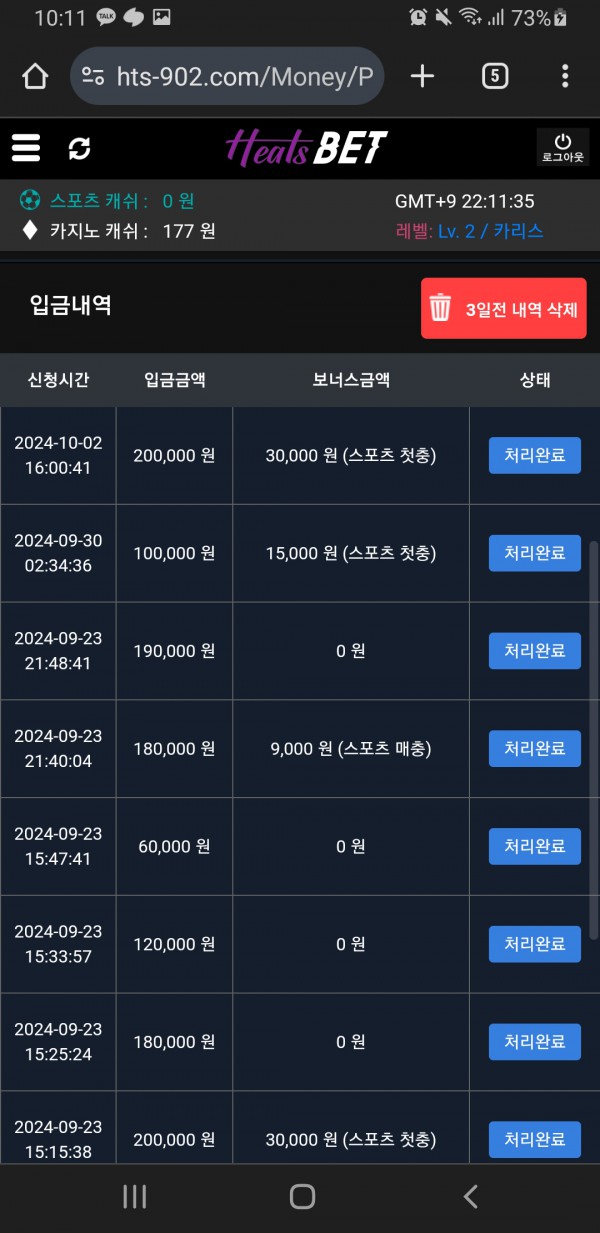Tap 처리완료 for the 120,000 원 deposit
This screenshot has width=600, height=1233.
(534, 944)
